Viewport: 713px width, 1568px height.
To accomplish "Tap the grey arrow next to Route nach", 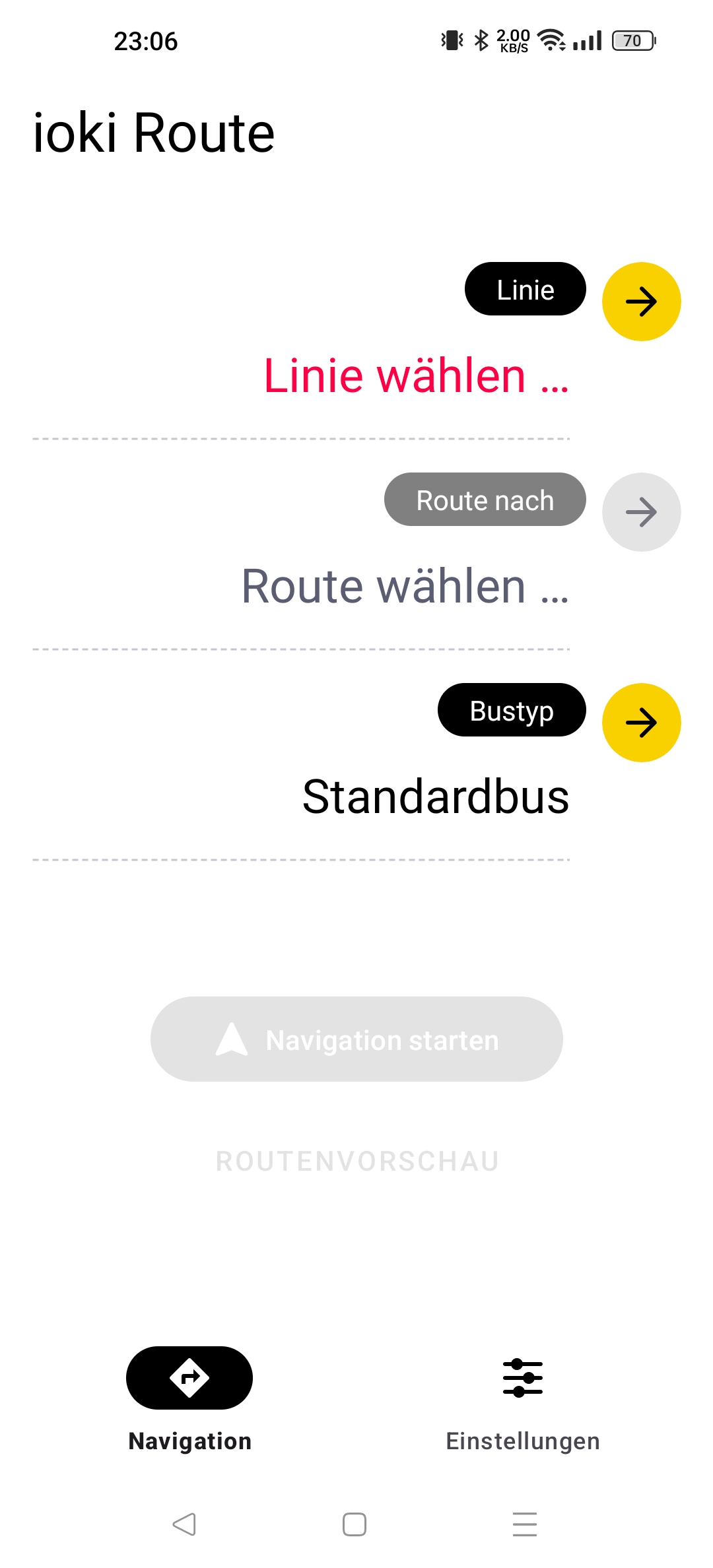I will tap(641, 512).
